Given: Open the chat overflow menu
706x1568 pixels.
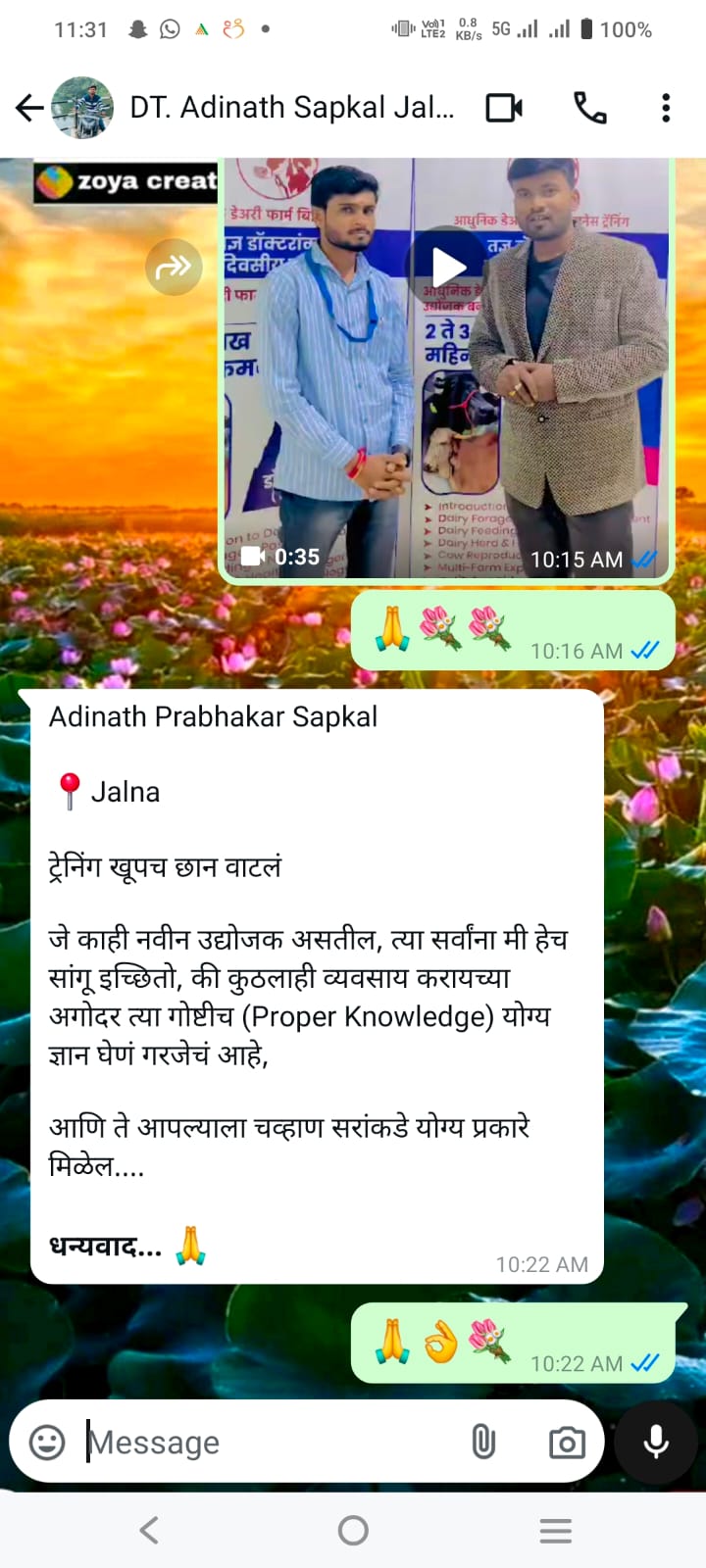Looking at the screenshot, I should click(666, 108).
